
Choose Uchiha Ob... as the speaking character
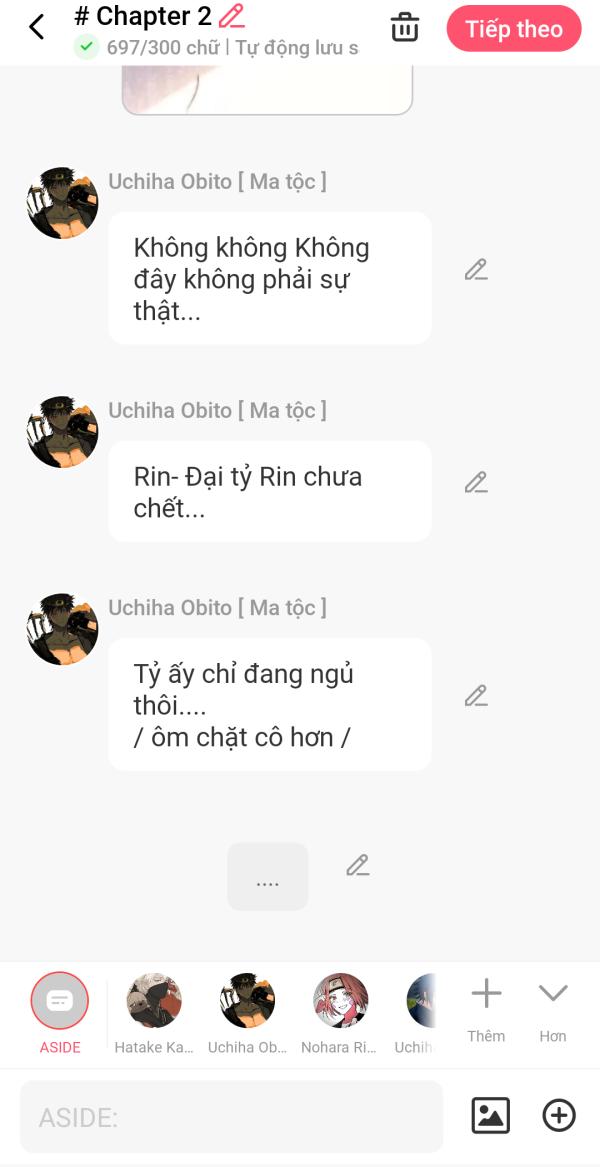pos(247,1001)
